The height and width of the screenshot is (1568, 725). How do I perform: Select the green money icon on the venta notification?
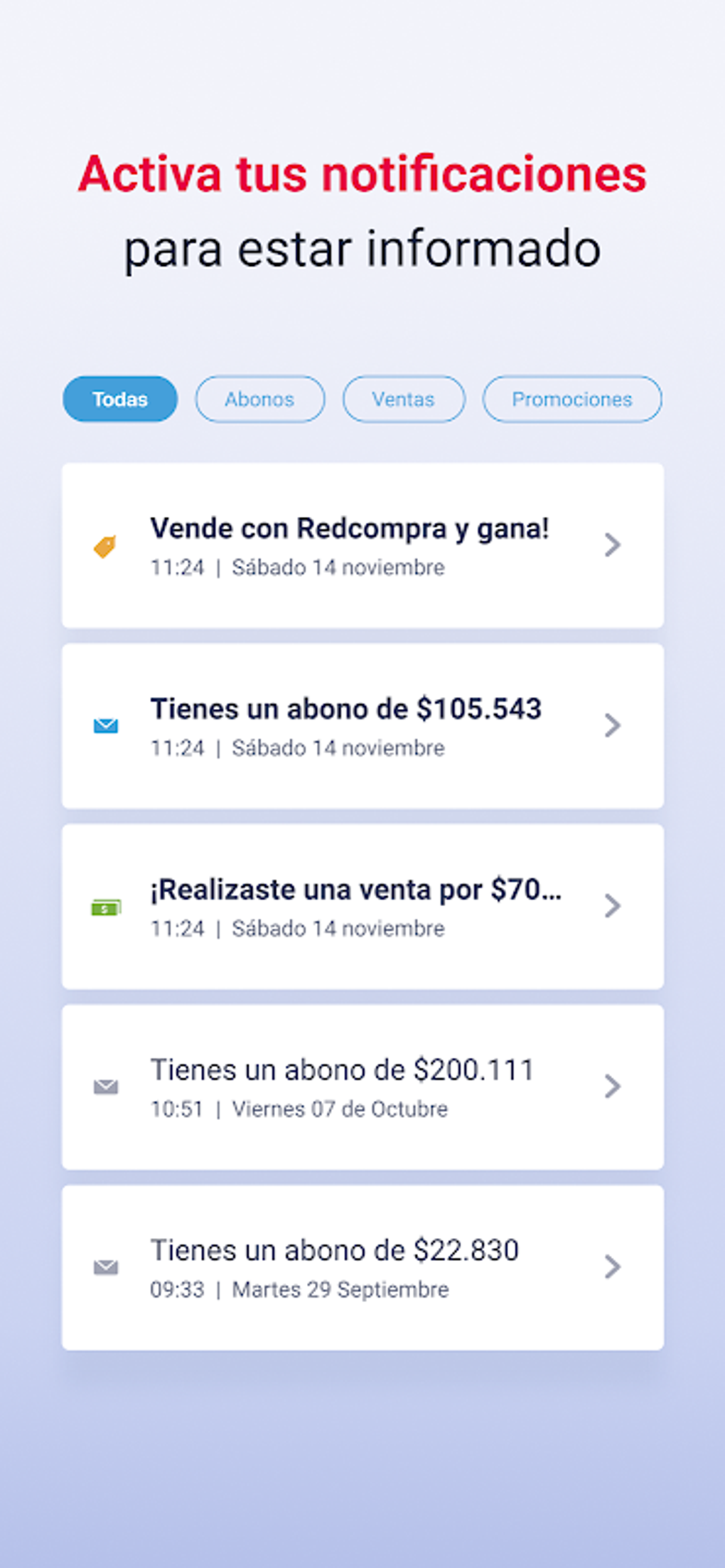coord(104,907)
